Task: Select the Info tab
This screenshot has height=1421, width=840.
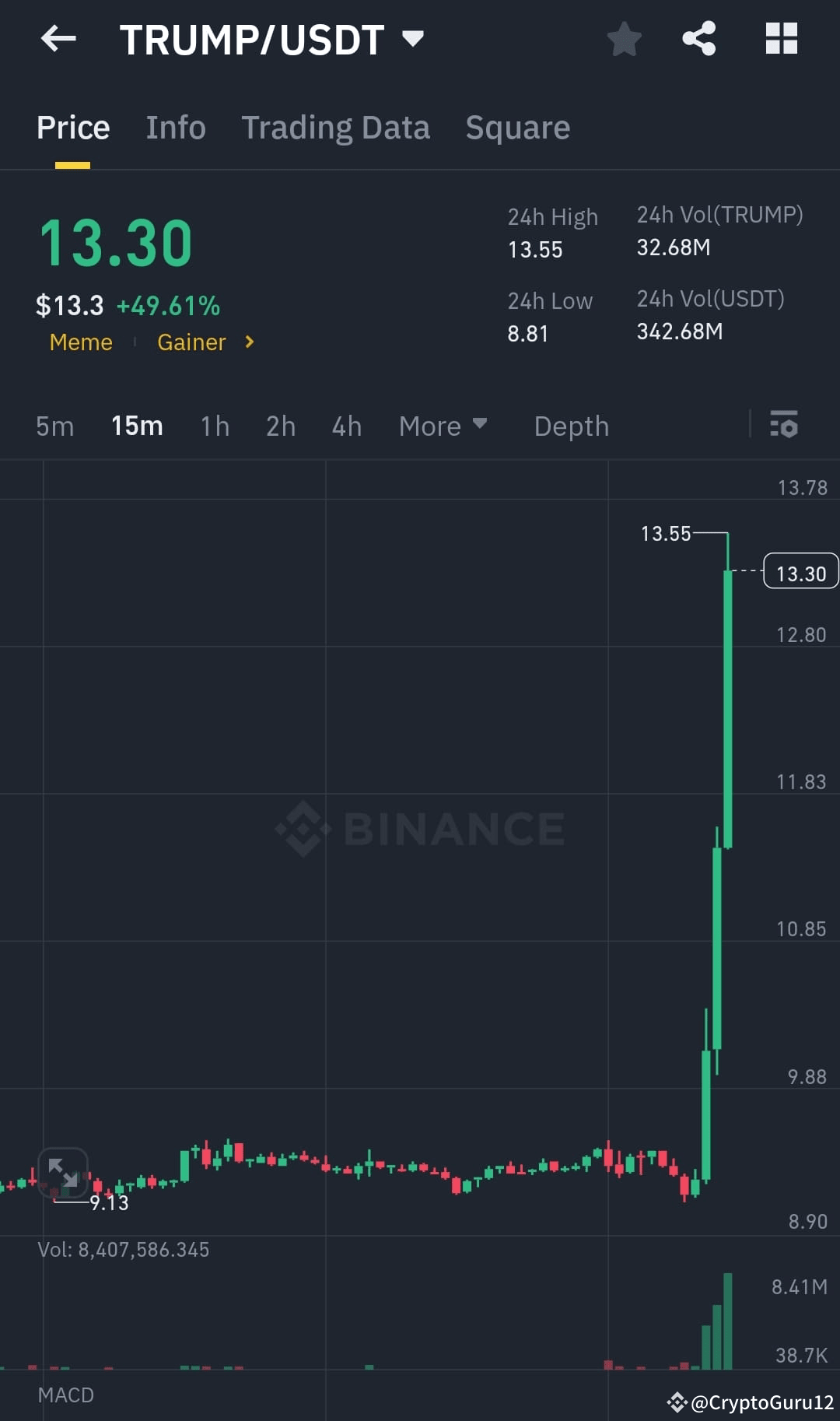Action: point(176,127)
